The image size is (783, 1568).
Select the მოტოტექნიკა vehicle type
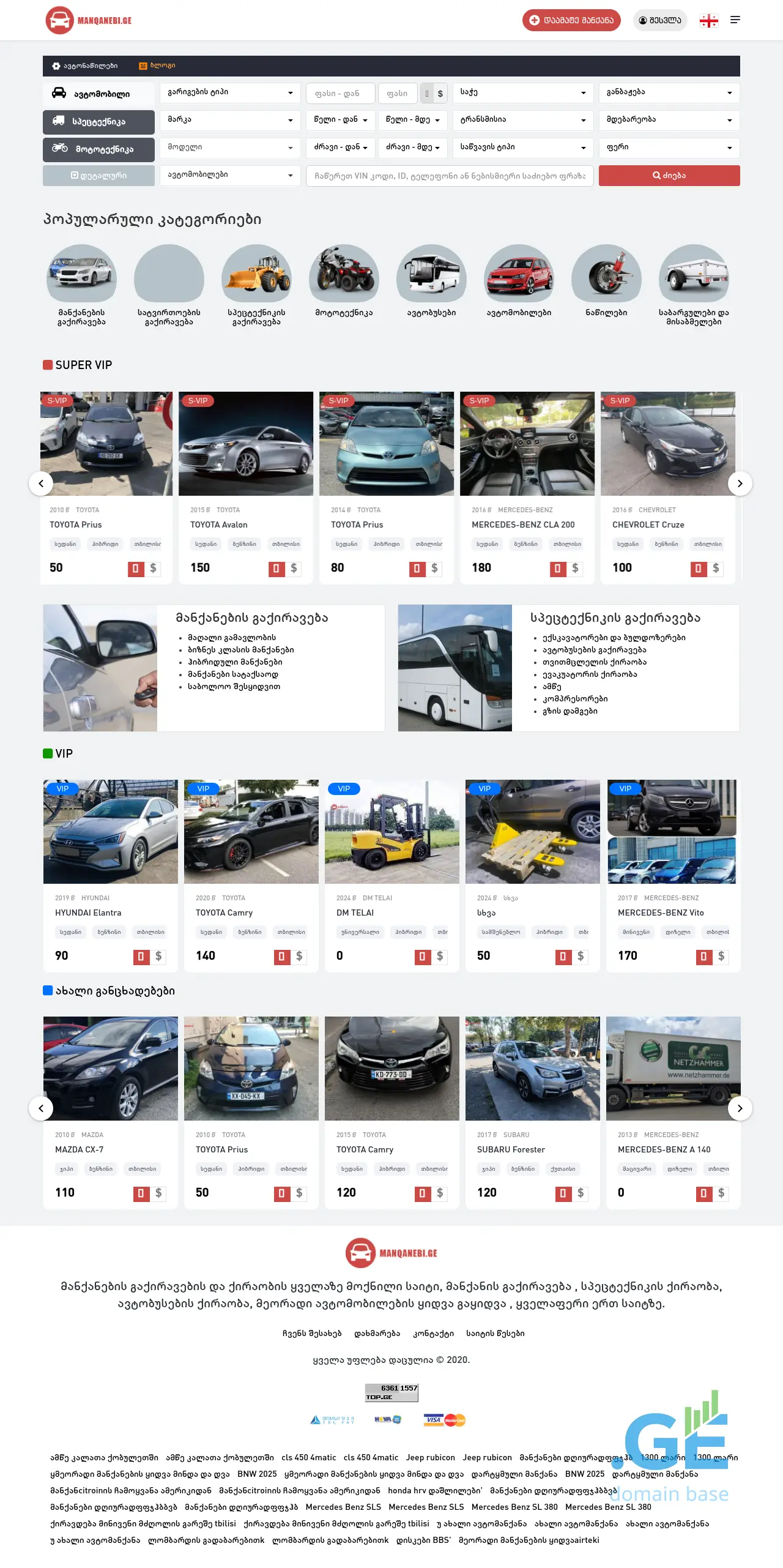tap(98, 149)
